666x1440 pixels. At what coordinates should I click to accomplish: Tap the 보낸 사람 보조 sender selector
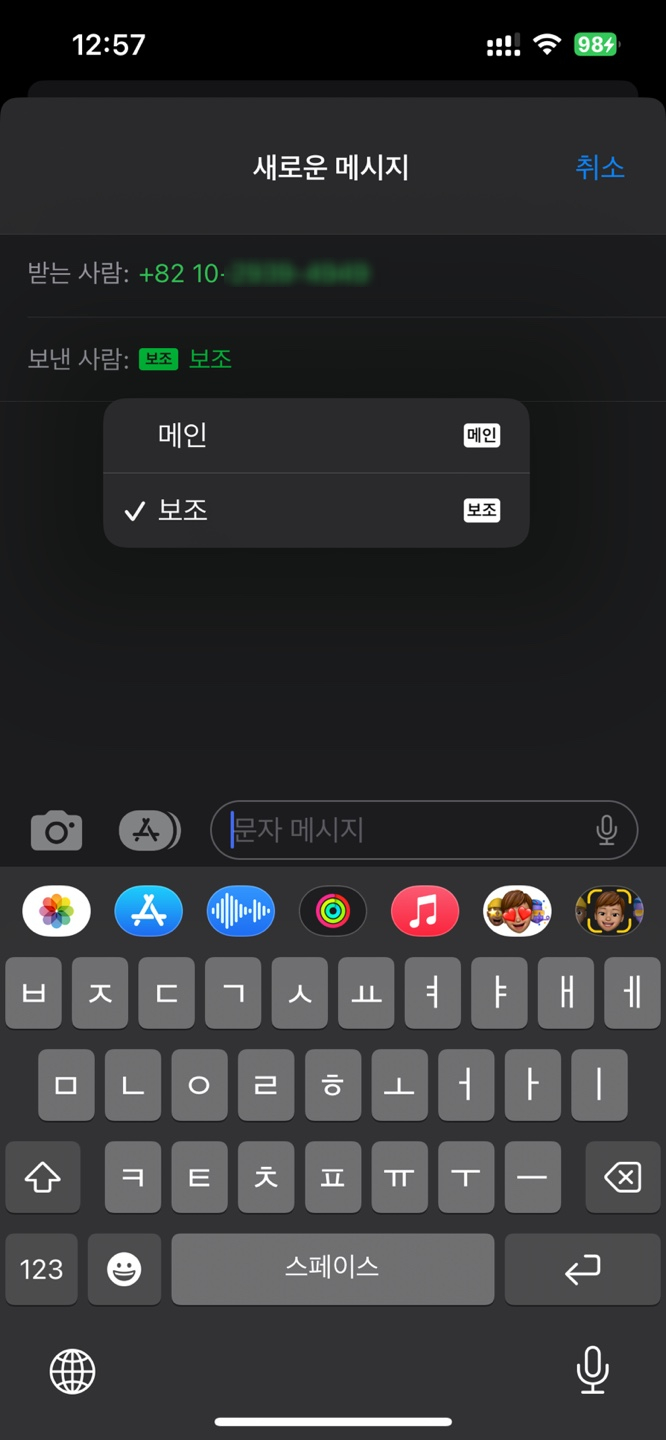click(x=185, y=359)
